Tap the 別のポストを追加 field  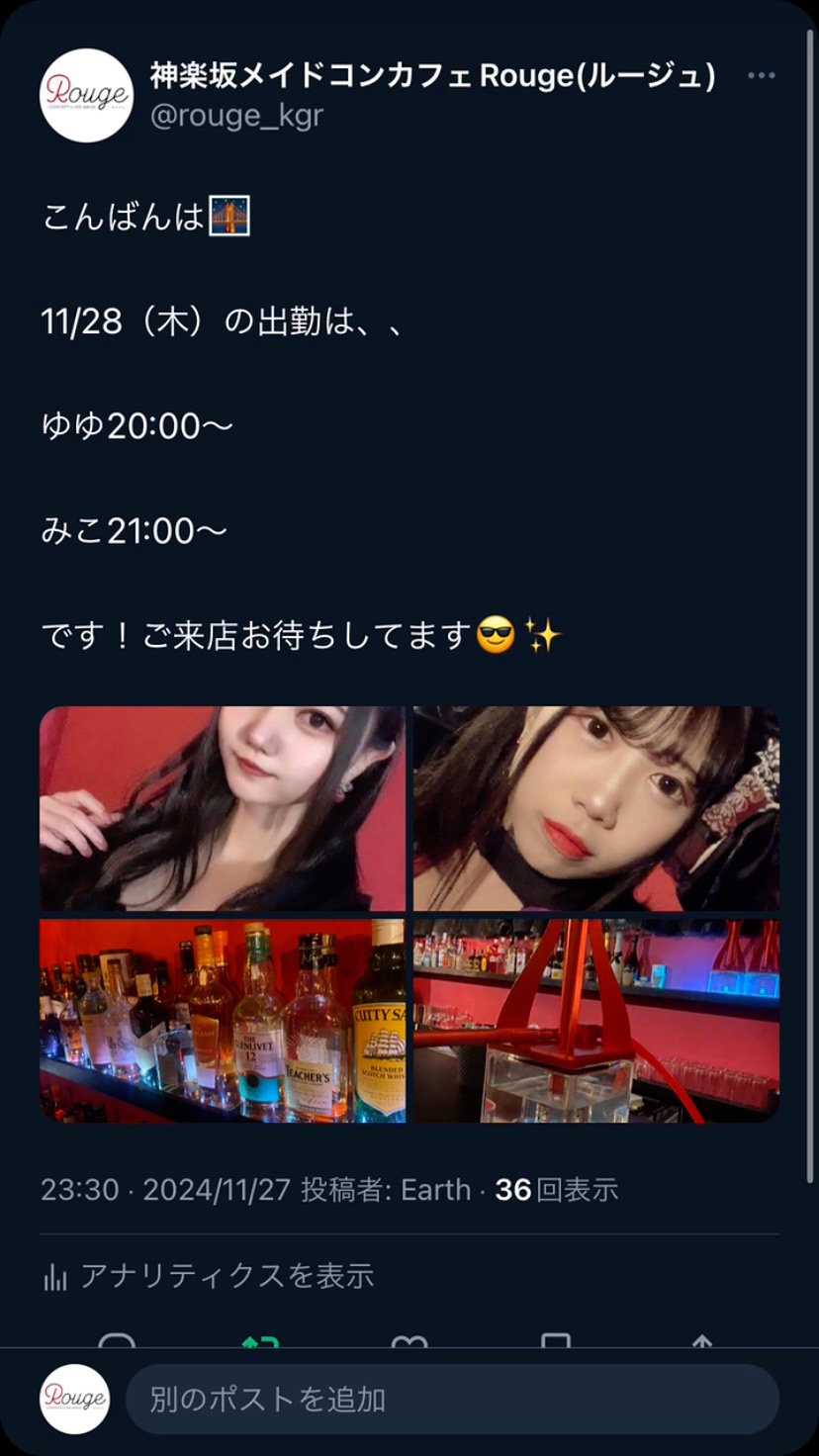tap(450, 1400)
